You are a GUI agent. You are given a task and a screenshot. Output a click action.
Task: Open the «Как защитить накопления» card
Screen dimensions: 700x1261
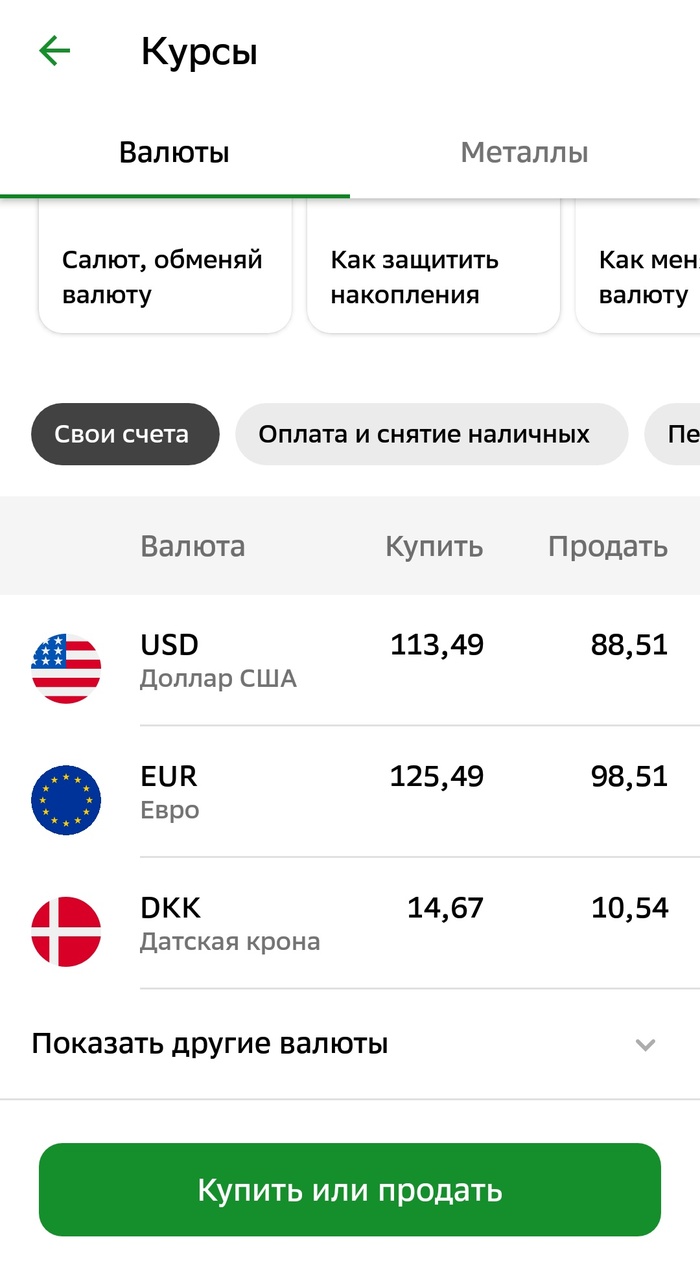tap(432, 275)
